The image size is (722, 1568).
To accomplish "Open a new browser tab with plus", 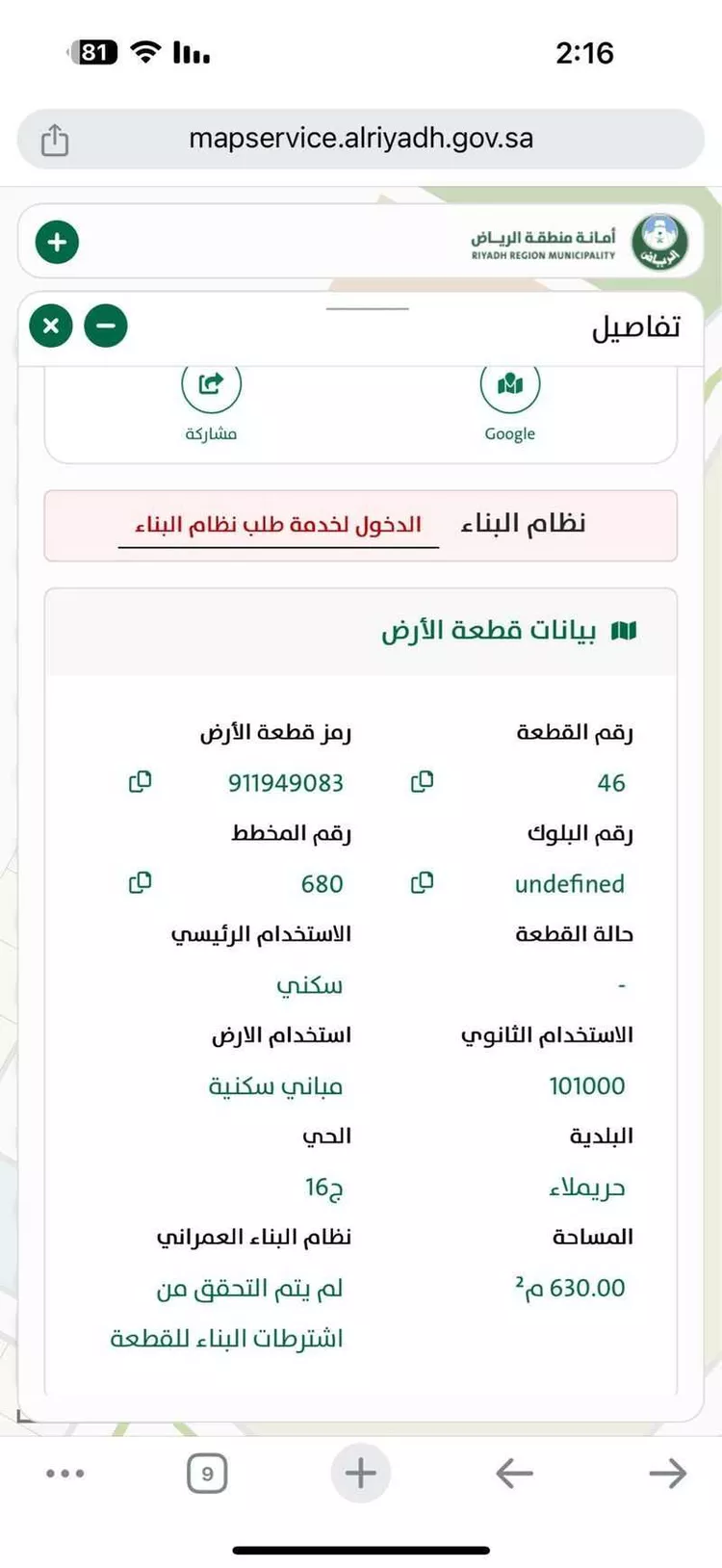I will 360,1472.
